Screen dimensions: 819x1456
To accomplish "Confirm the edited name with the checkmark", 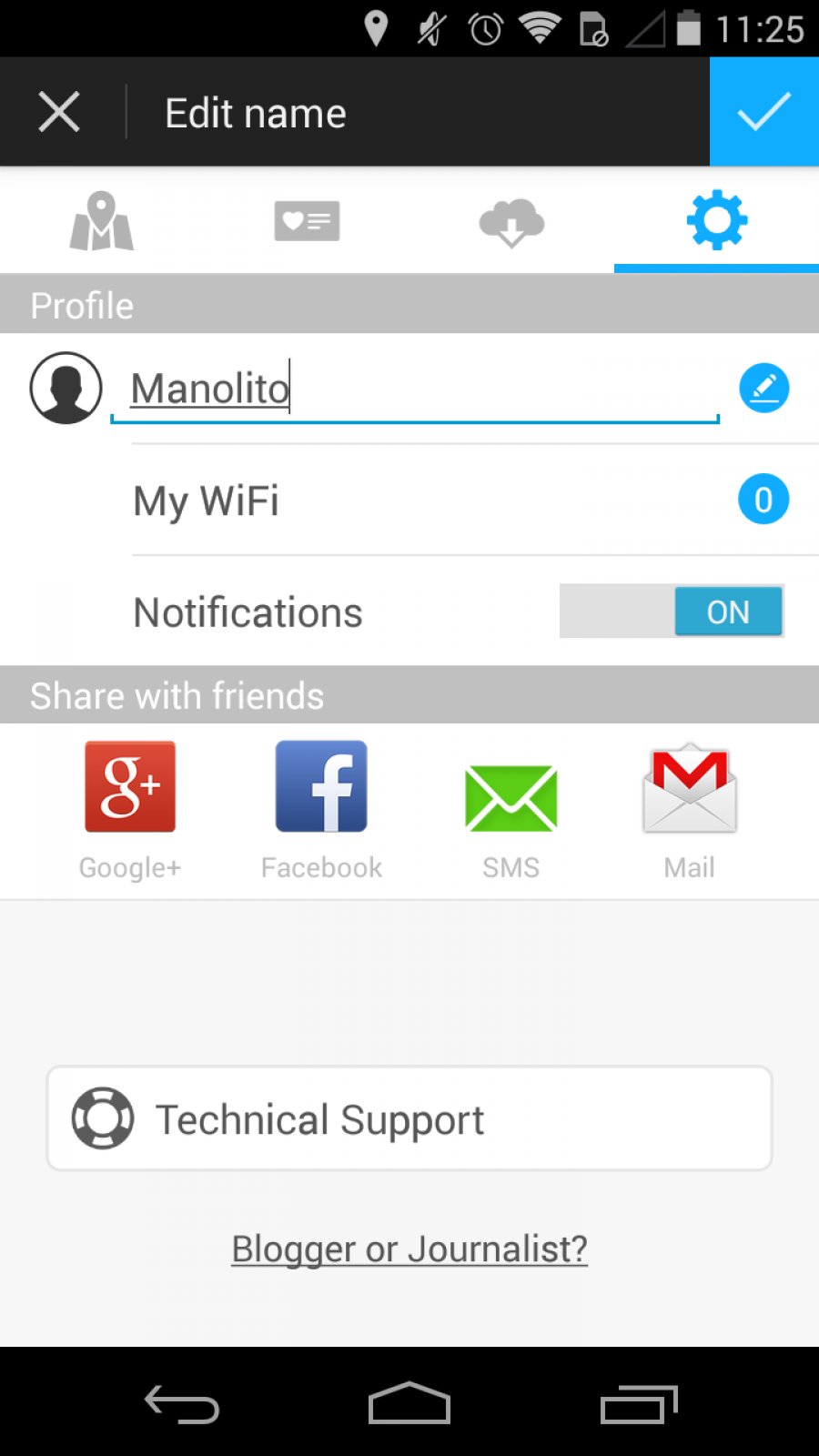I will point(763,112).
